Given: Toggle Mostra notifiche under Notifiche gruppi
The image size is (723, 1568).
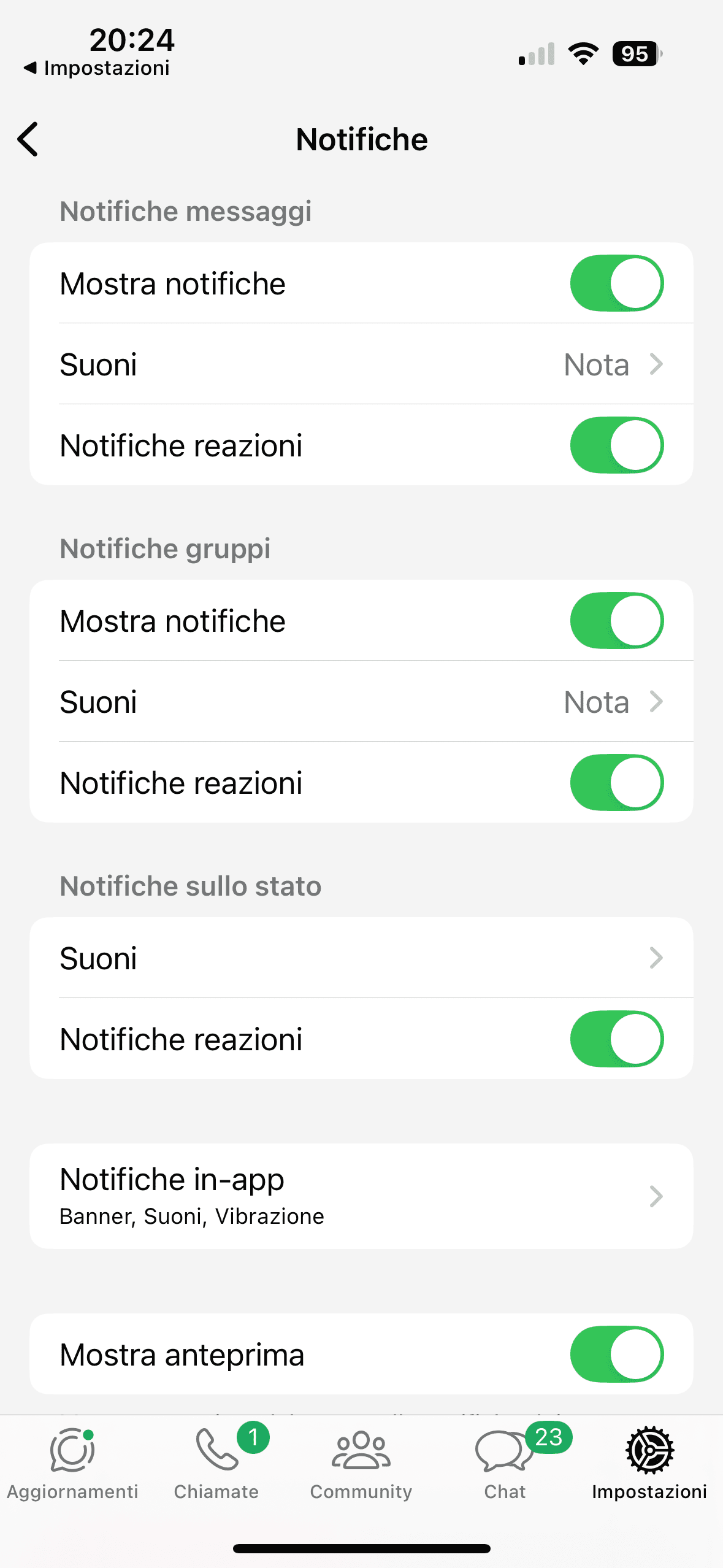Looking at the screenshot, I should pos(616,621).
